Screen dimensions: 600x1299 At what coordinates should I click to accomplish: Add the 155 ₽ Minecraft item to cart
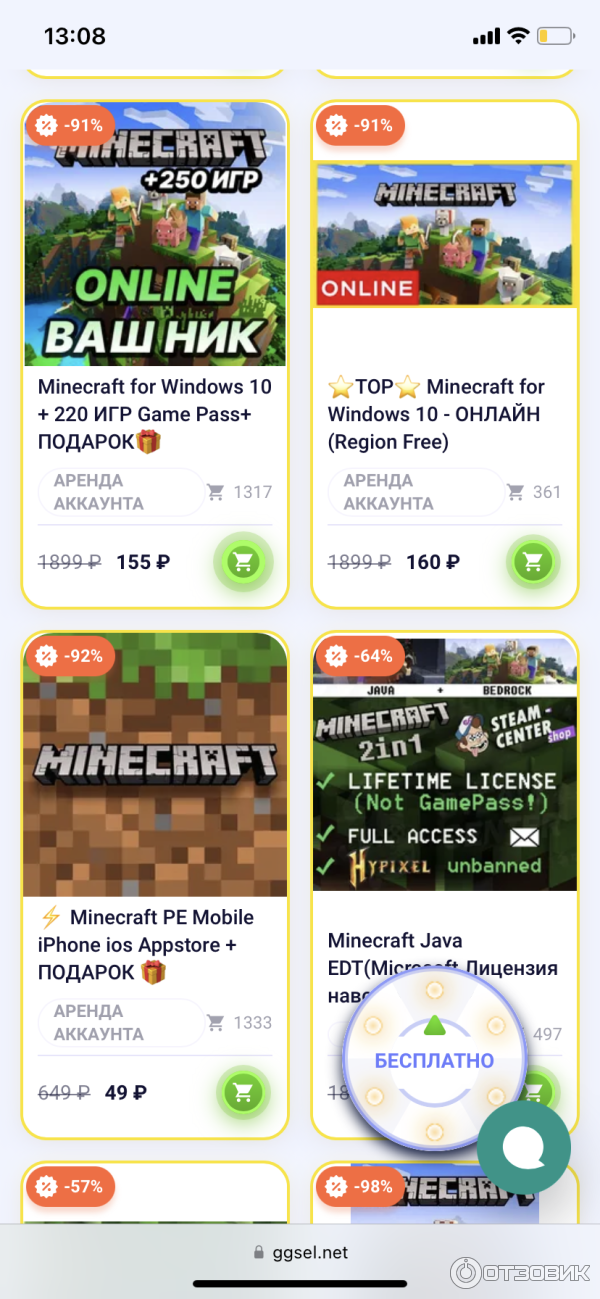point(243,563)
